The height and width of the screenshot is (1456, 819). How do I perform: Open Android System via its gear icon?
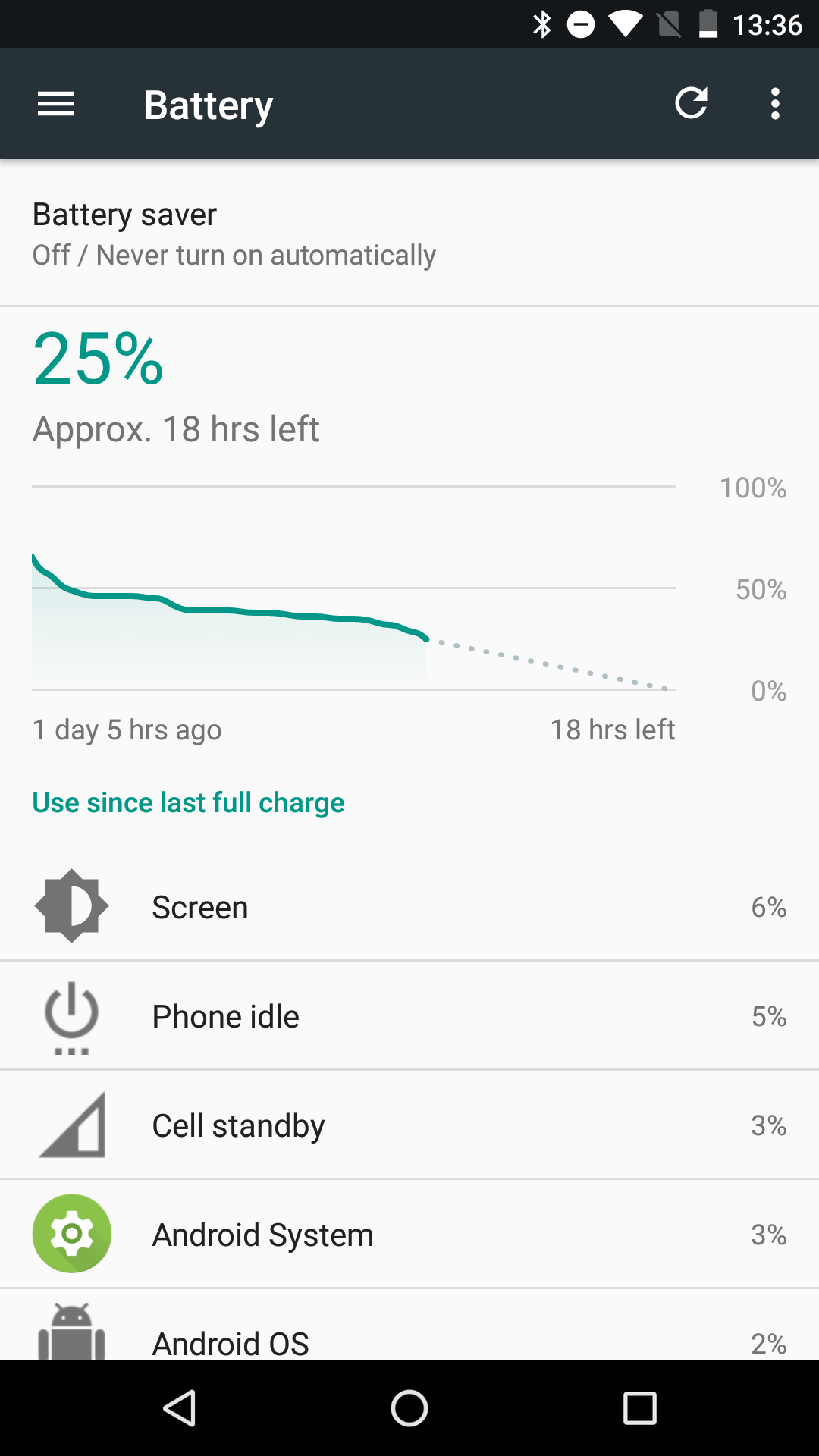pyautogui.click(x=71, y=1234)
